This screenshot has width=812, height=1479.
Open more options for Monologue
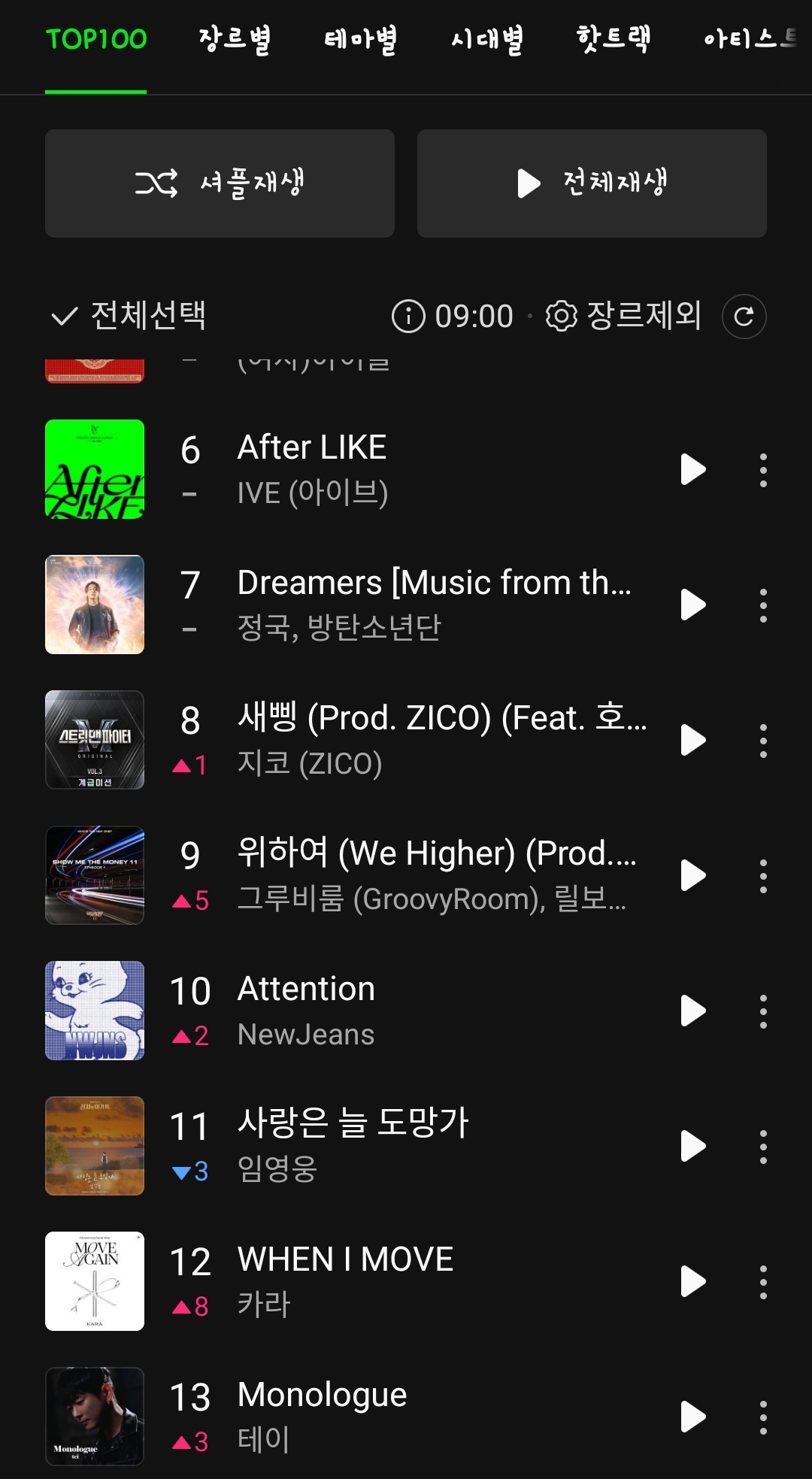coord(763,1417)
